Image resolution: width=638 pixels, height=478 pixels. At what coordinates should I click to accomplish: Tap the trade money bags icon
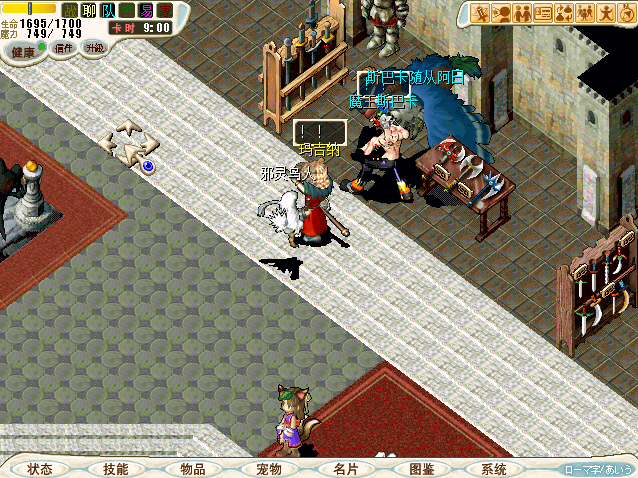(x=565, y=13)
